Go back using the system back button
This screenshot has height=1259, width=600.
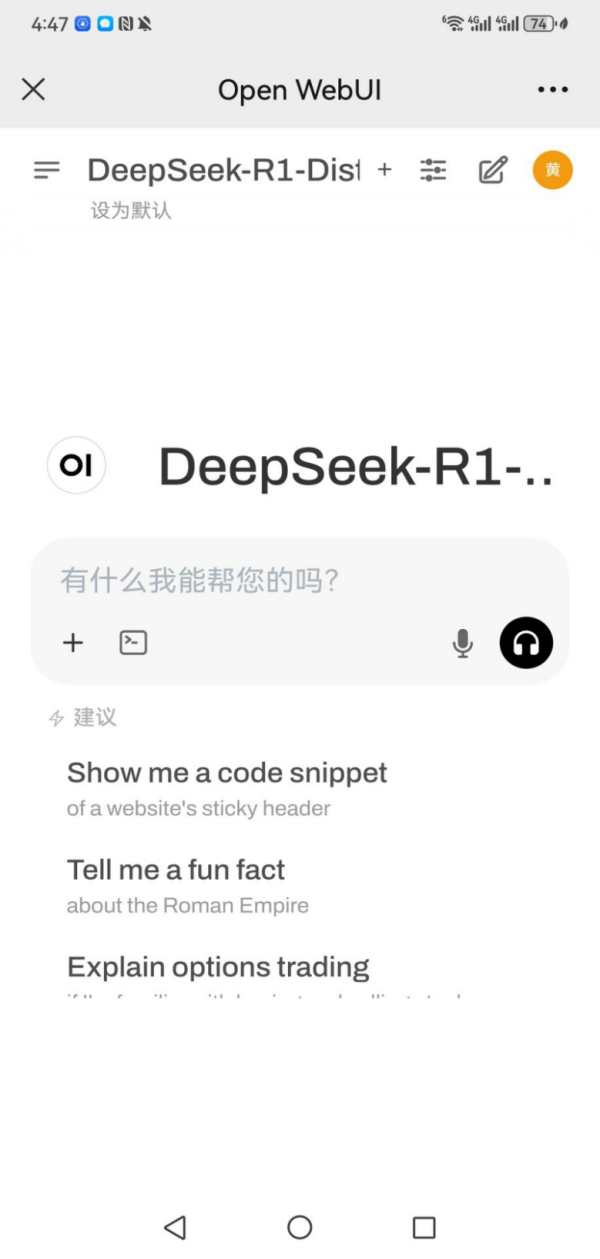(x=175, y=1227)
